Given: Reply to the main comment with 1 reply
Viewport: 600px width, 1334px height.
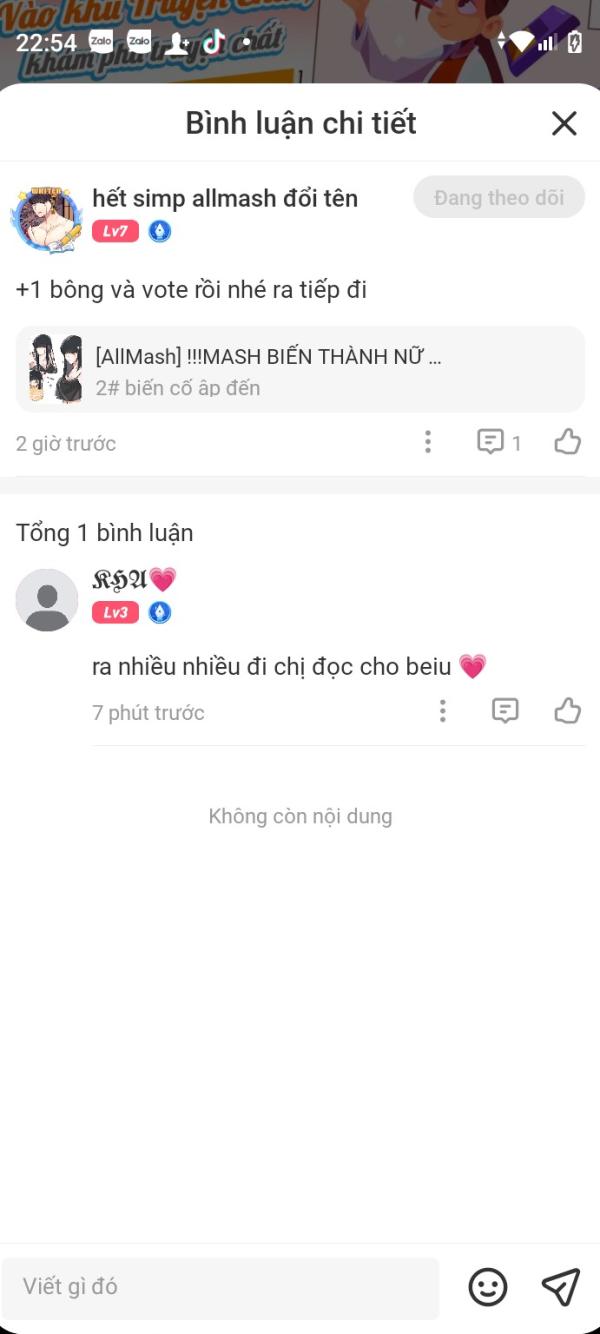Looking at the screenshot, I should [498, 442].
